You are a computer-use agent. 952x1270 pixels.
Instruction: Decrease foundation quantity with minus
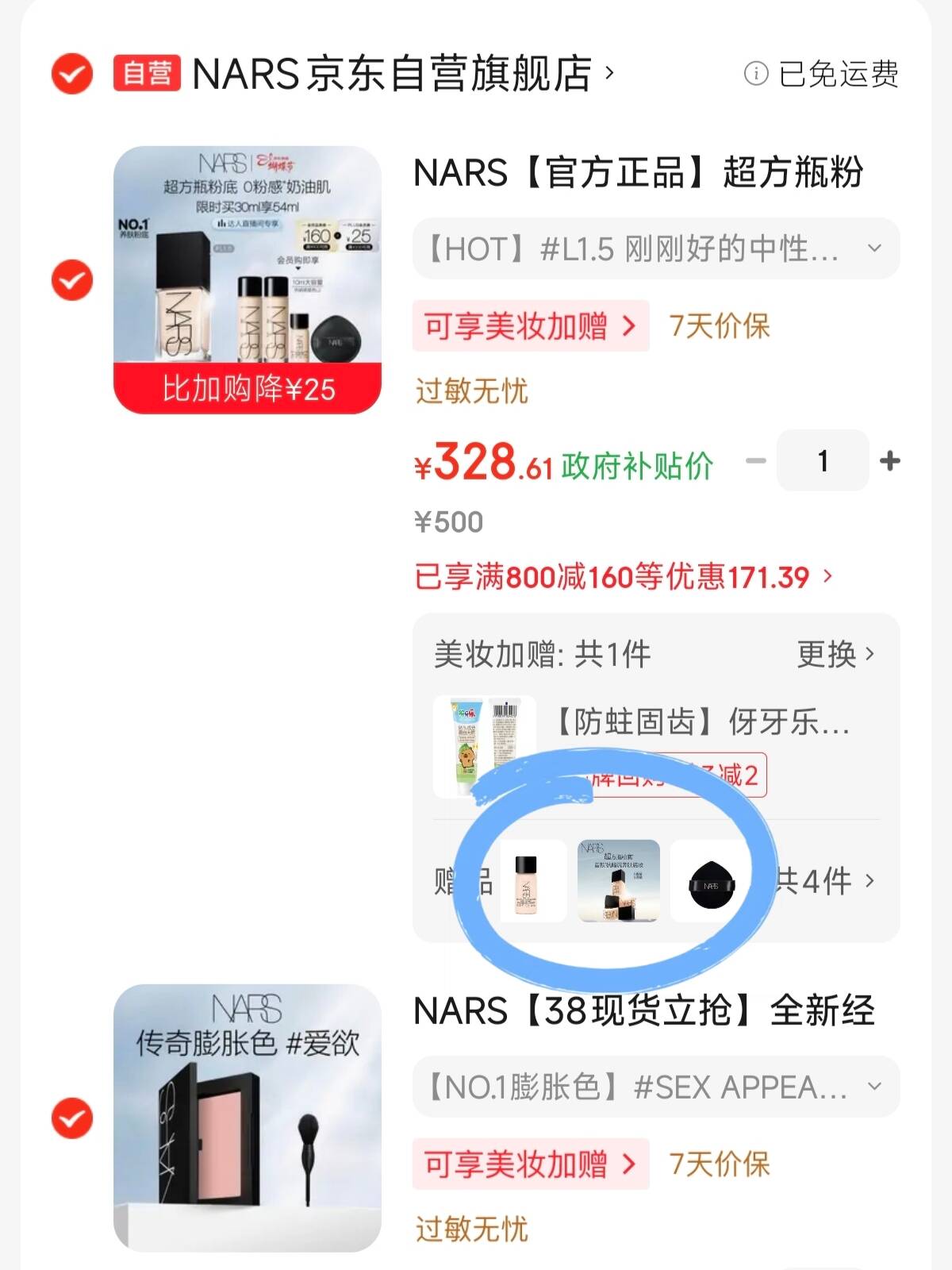(x=756, y=460)
